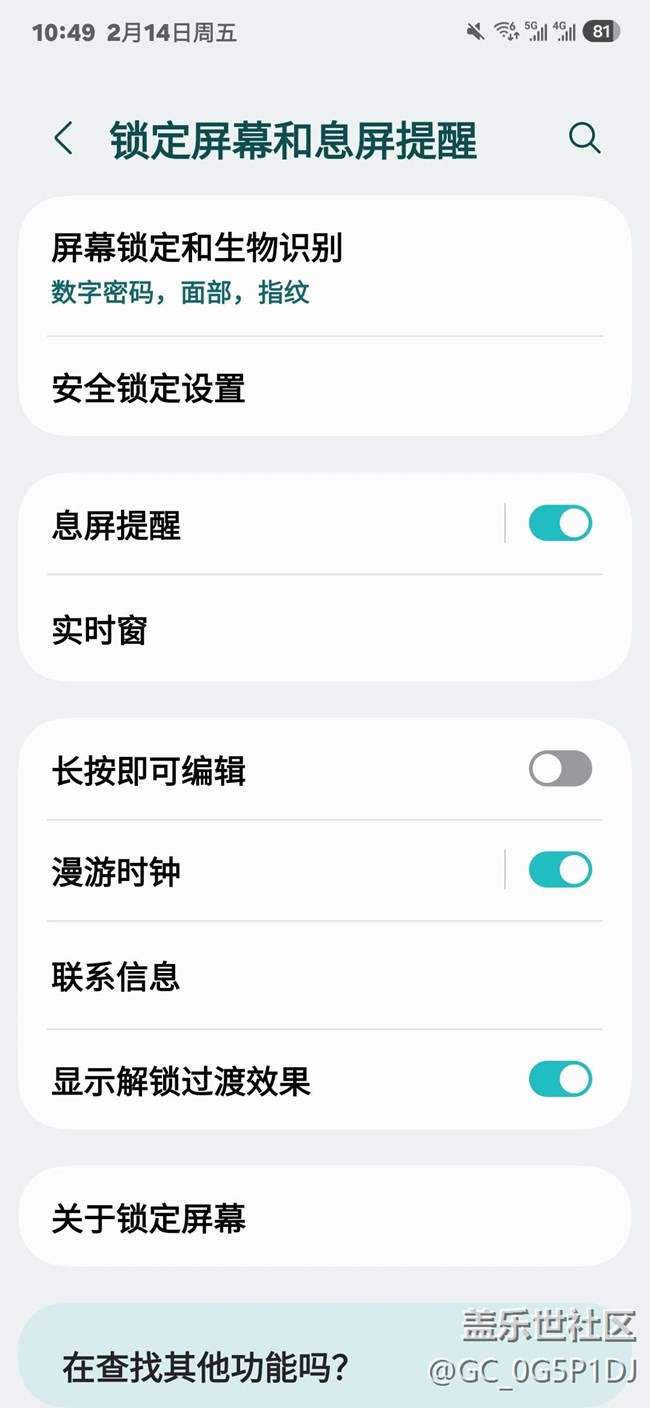Enable the 长按即可编辑 switch
Viewport: 650px width, 1408px height.
tap(560, 769)
